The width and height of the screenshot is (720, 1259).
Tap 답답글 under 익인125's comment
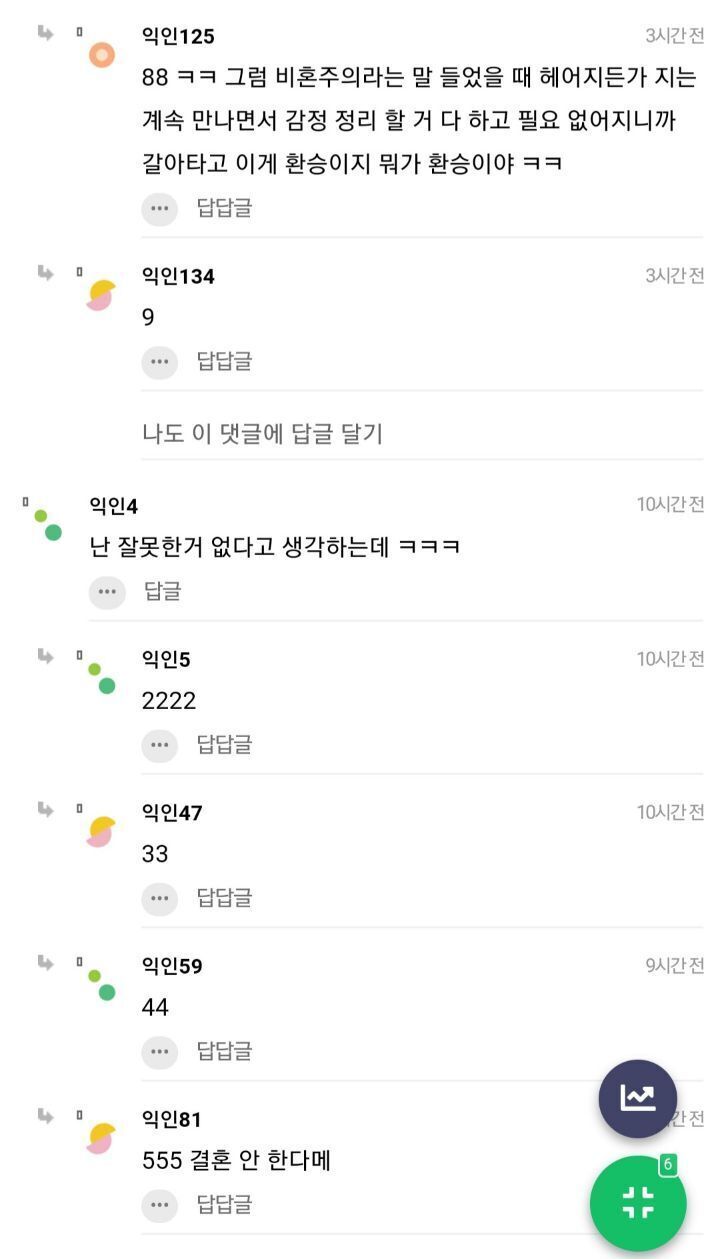tap(224, 208)
